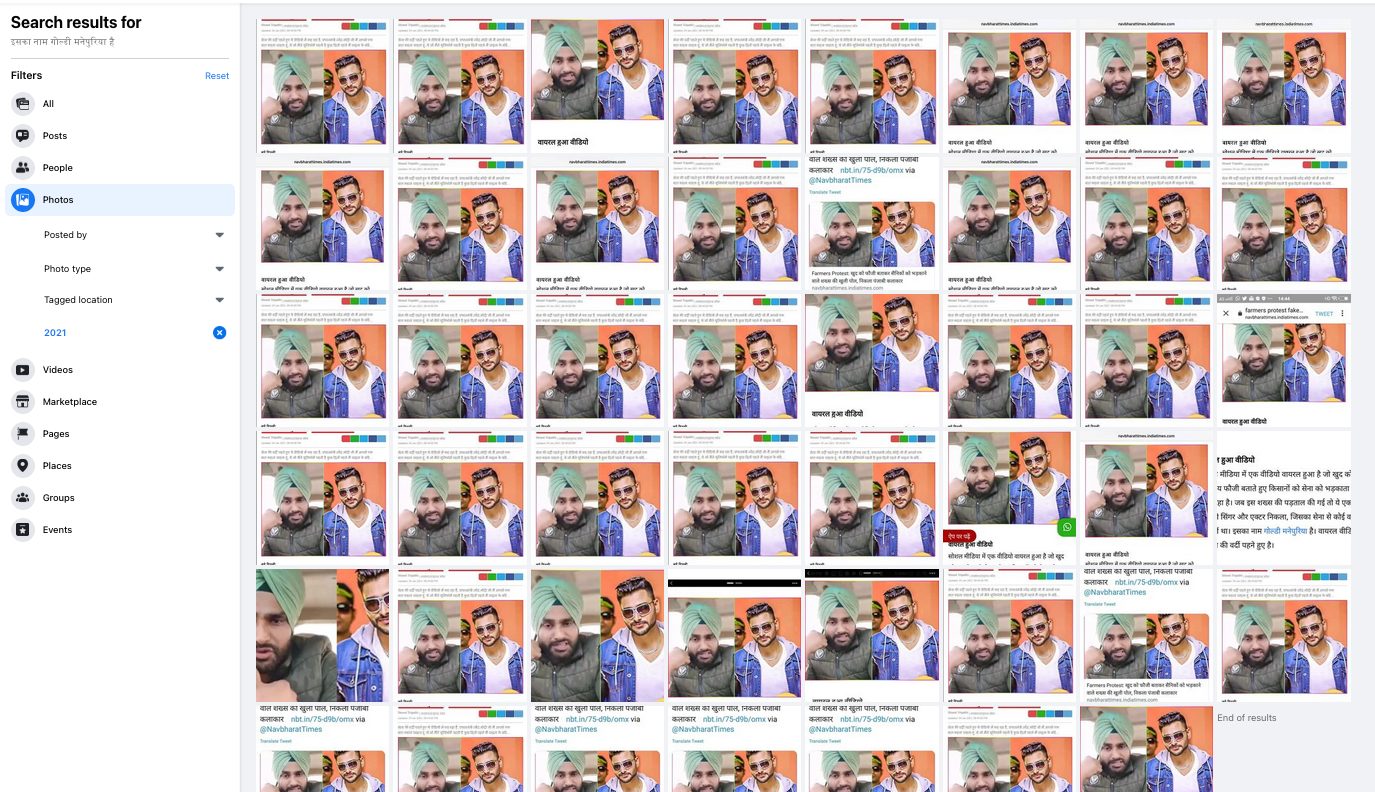Remove the 2021 date filter
This screenshot has height=792, width=1375.
(x=220, y=332)
